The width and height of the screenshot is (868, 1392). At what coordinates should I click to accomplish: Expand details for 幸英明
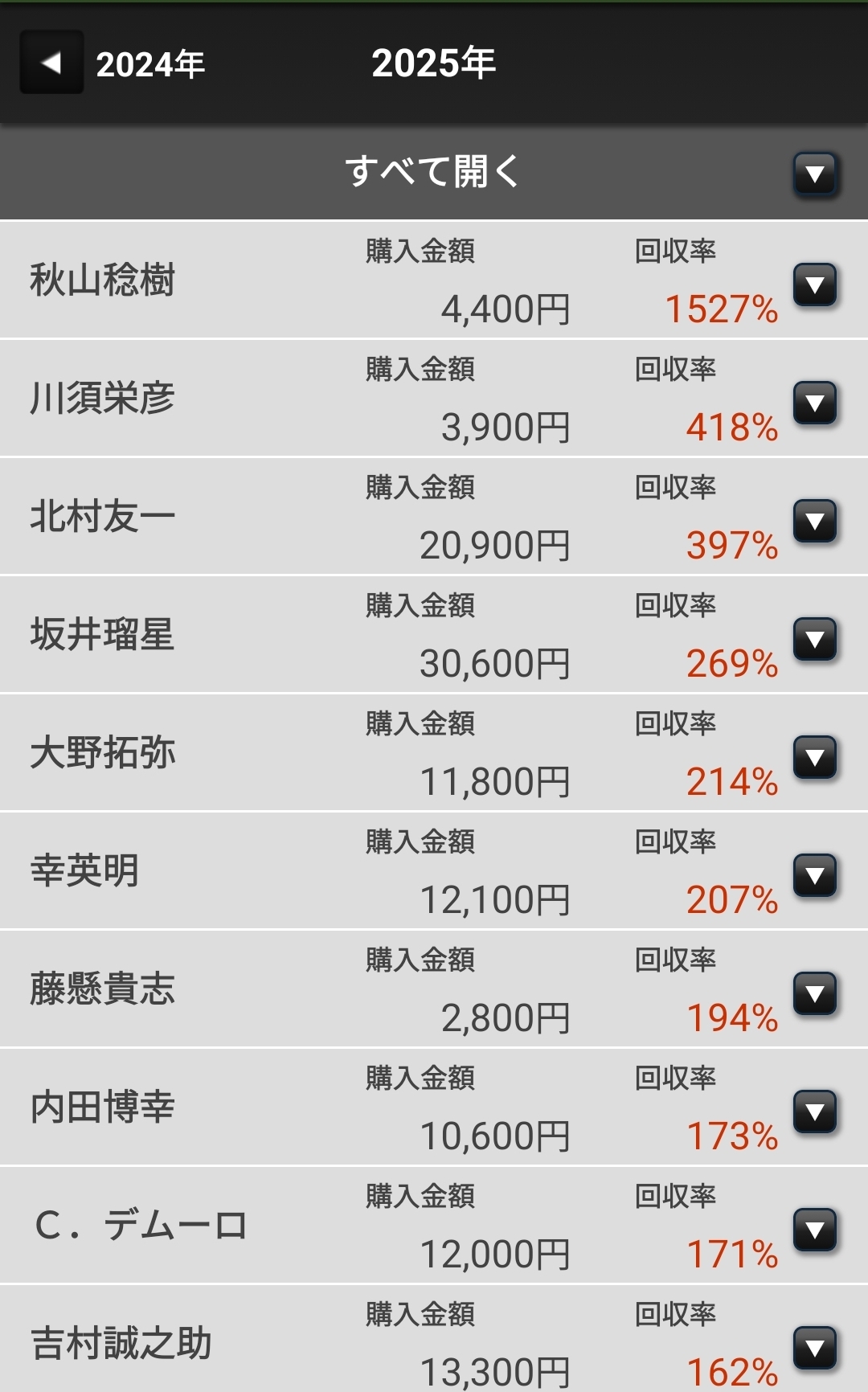click(x=815, y=875)
